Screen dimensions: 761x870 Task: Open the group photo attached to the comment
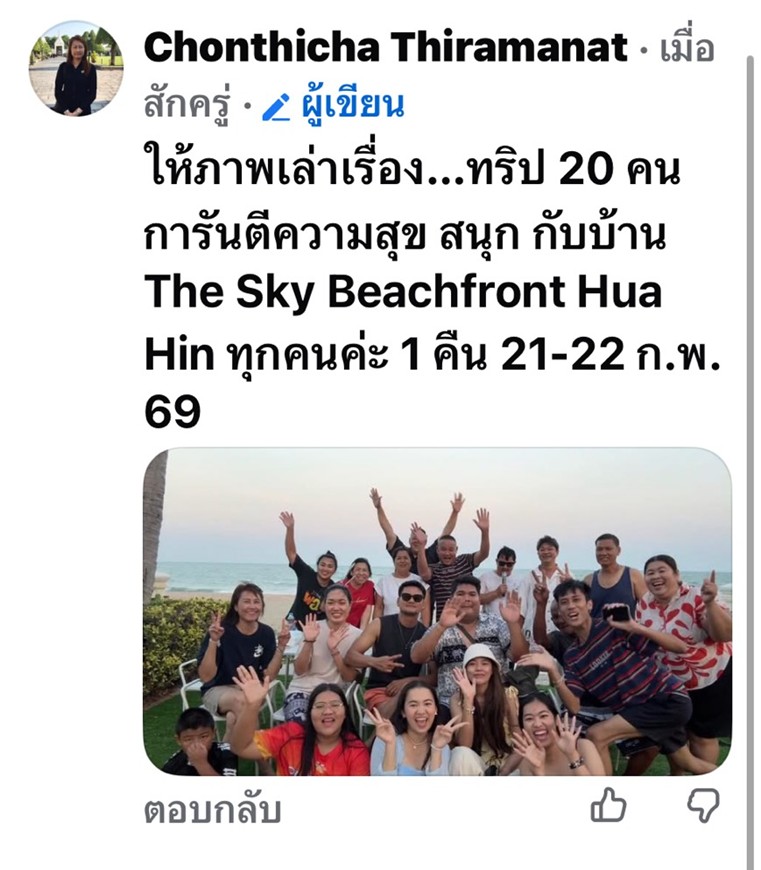coord(437,611)
